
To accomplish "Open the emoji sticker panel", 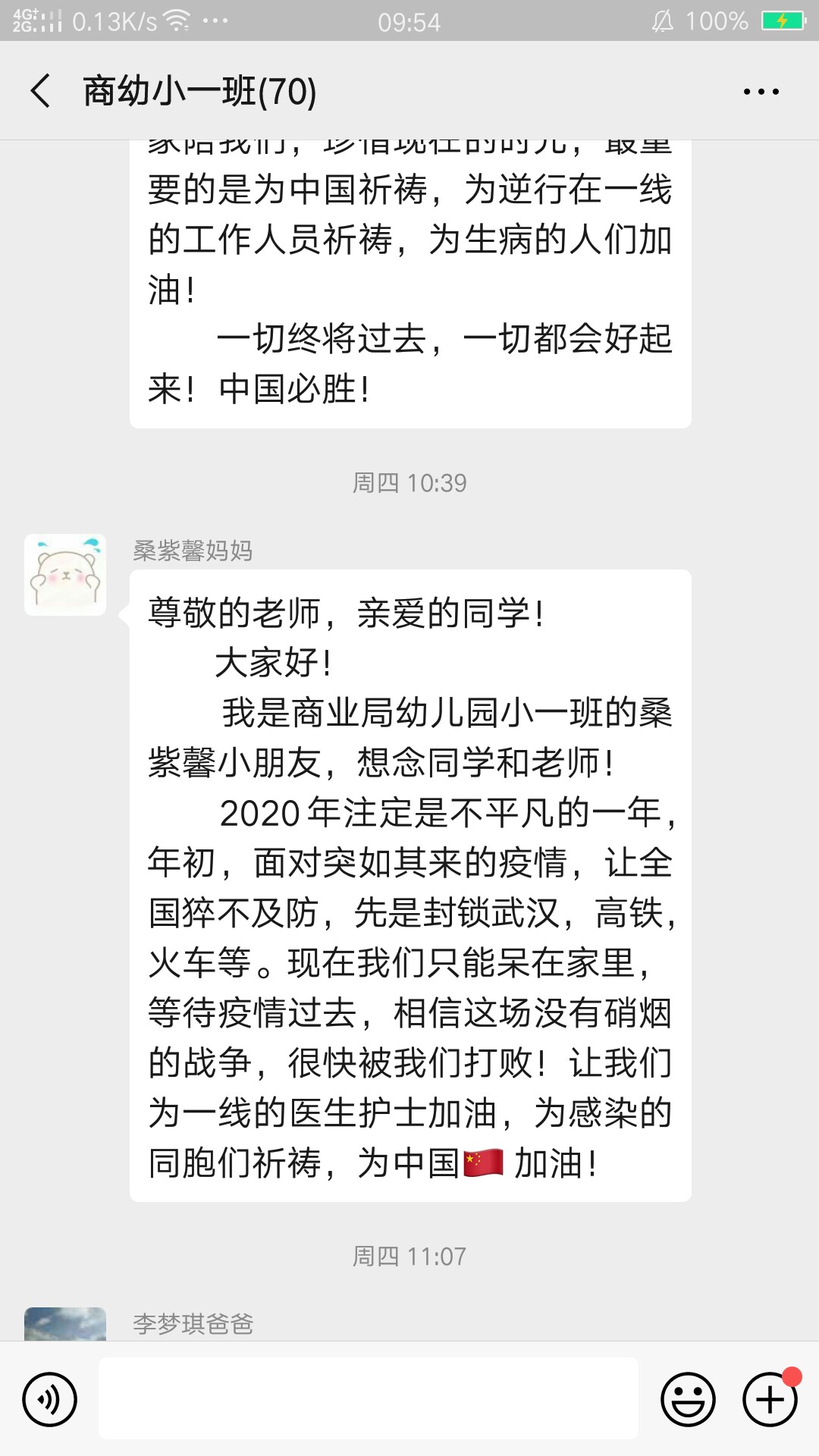I will pos(688,1399).
